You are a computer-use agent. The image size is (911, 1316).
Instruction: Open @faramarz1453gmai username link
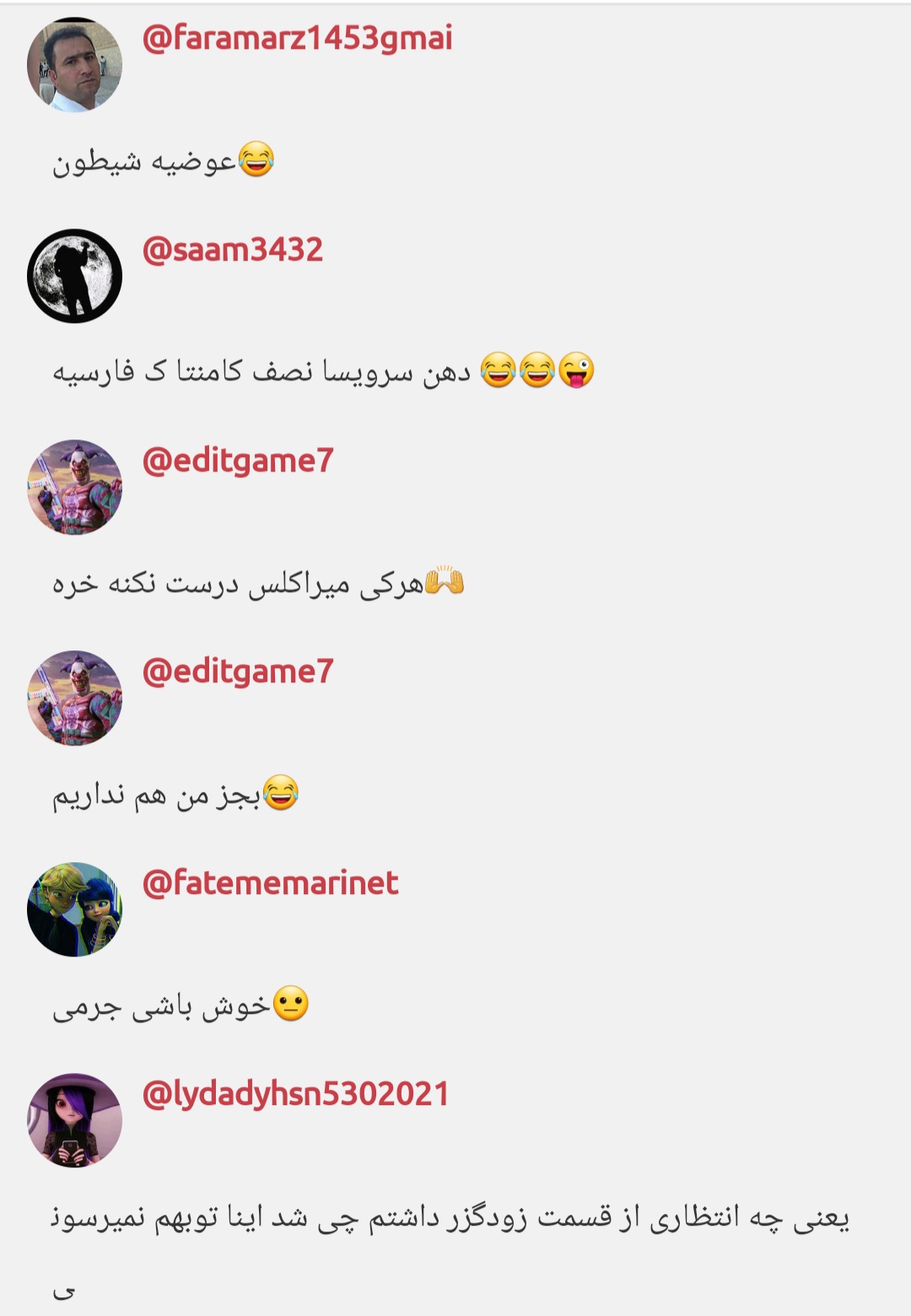pyautogui.click(x=297, y=39)
